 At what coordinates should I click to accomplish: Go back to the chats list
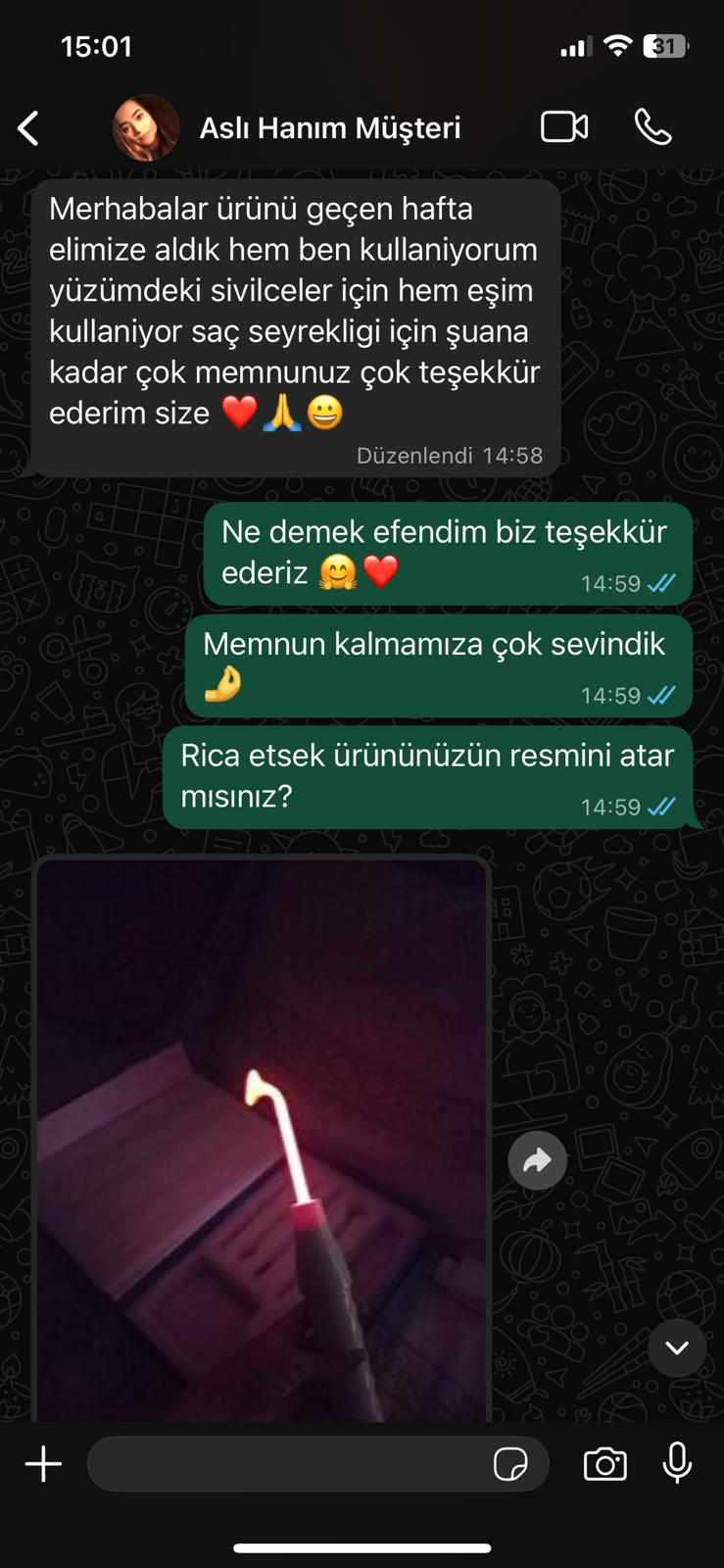tap(29, 128)
